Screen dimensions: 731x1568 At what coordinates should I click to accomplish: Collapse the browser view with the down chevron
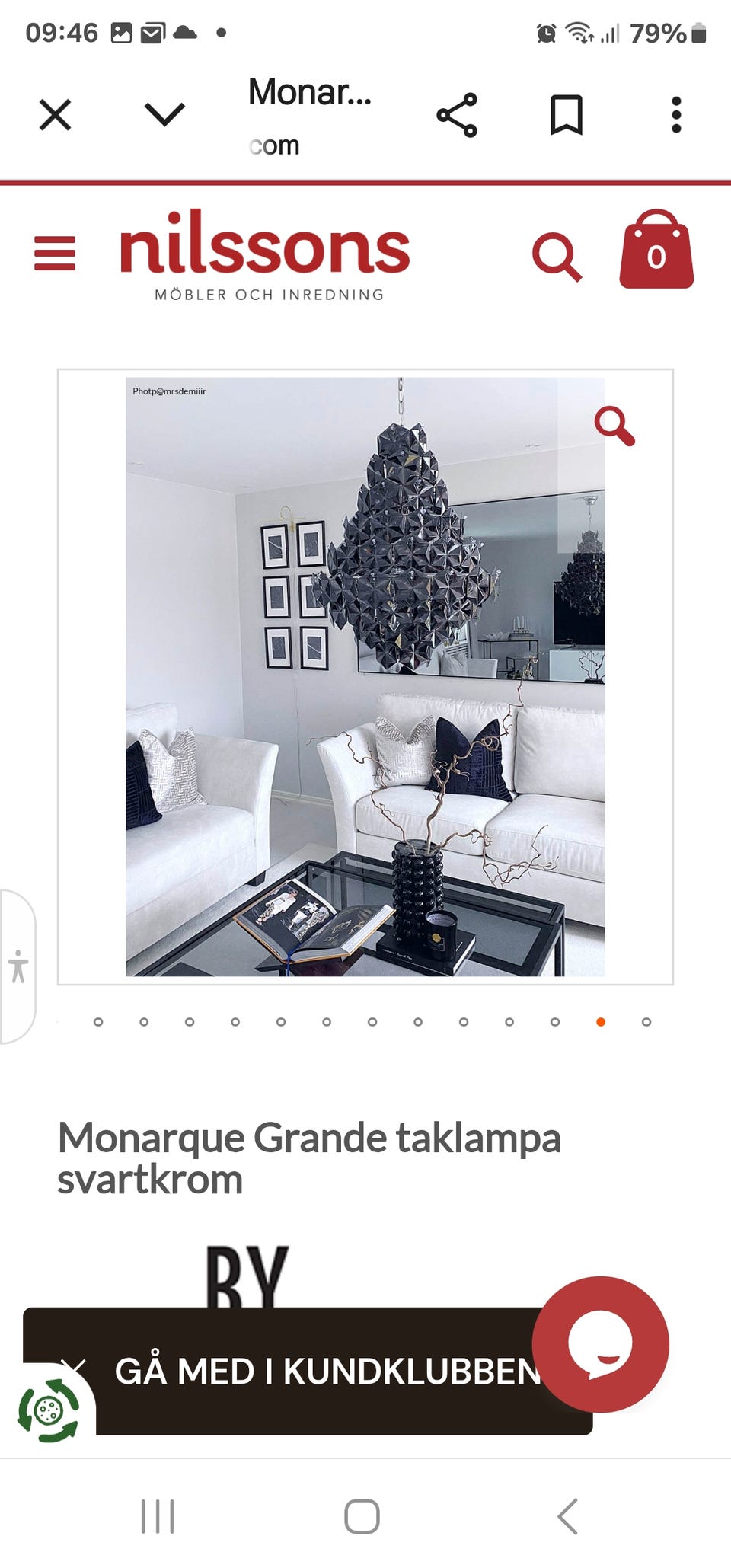point(162,114)
